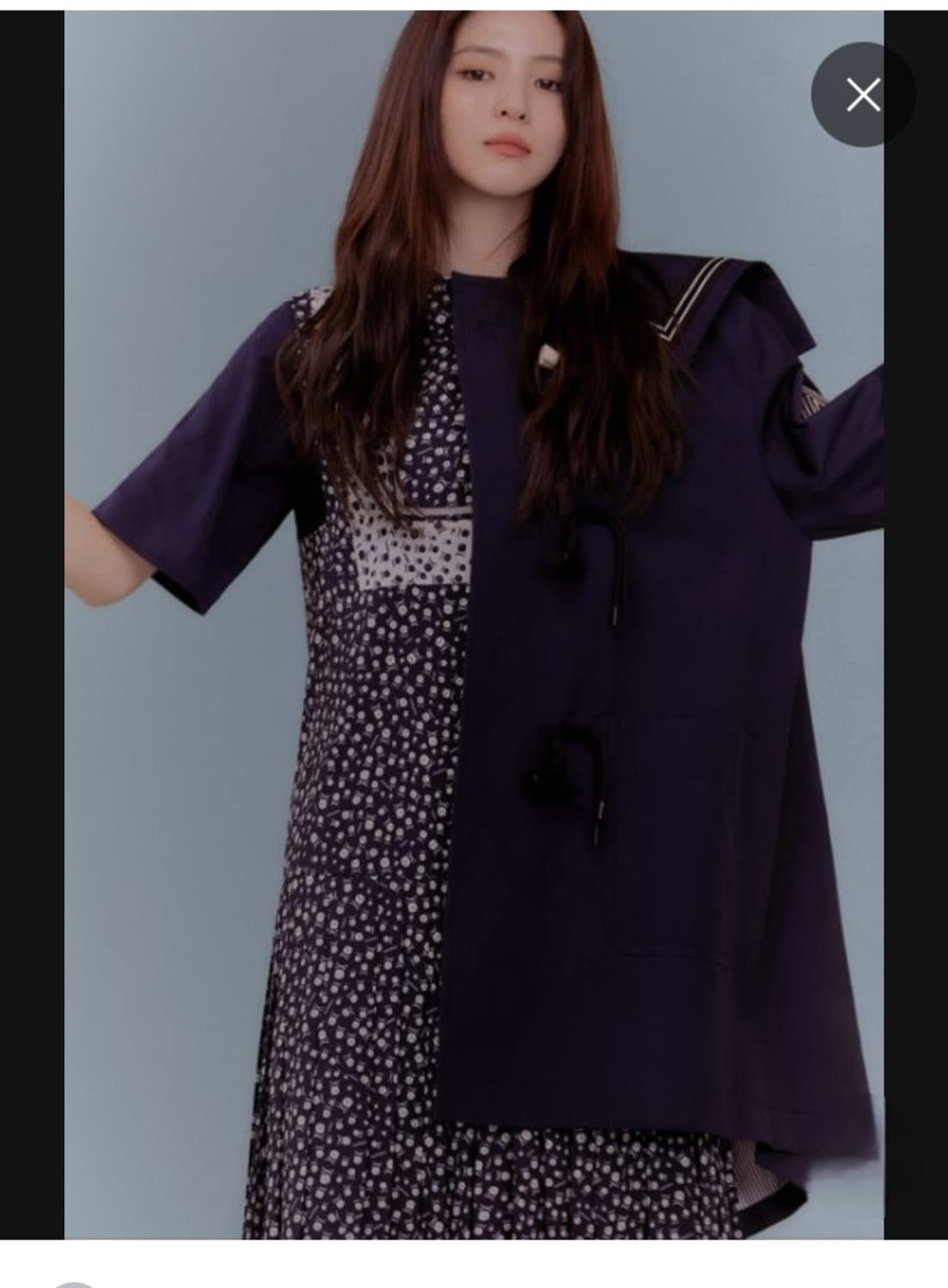This screenshot has width=948, height=1288.
Task: Select the round button overlapping the photo edge
Action: coord(863,94)
